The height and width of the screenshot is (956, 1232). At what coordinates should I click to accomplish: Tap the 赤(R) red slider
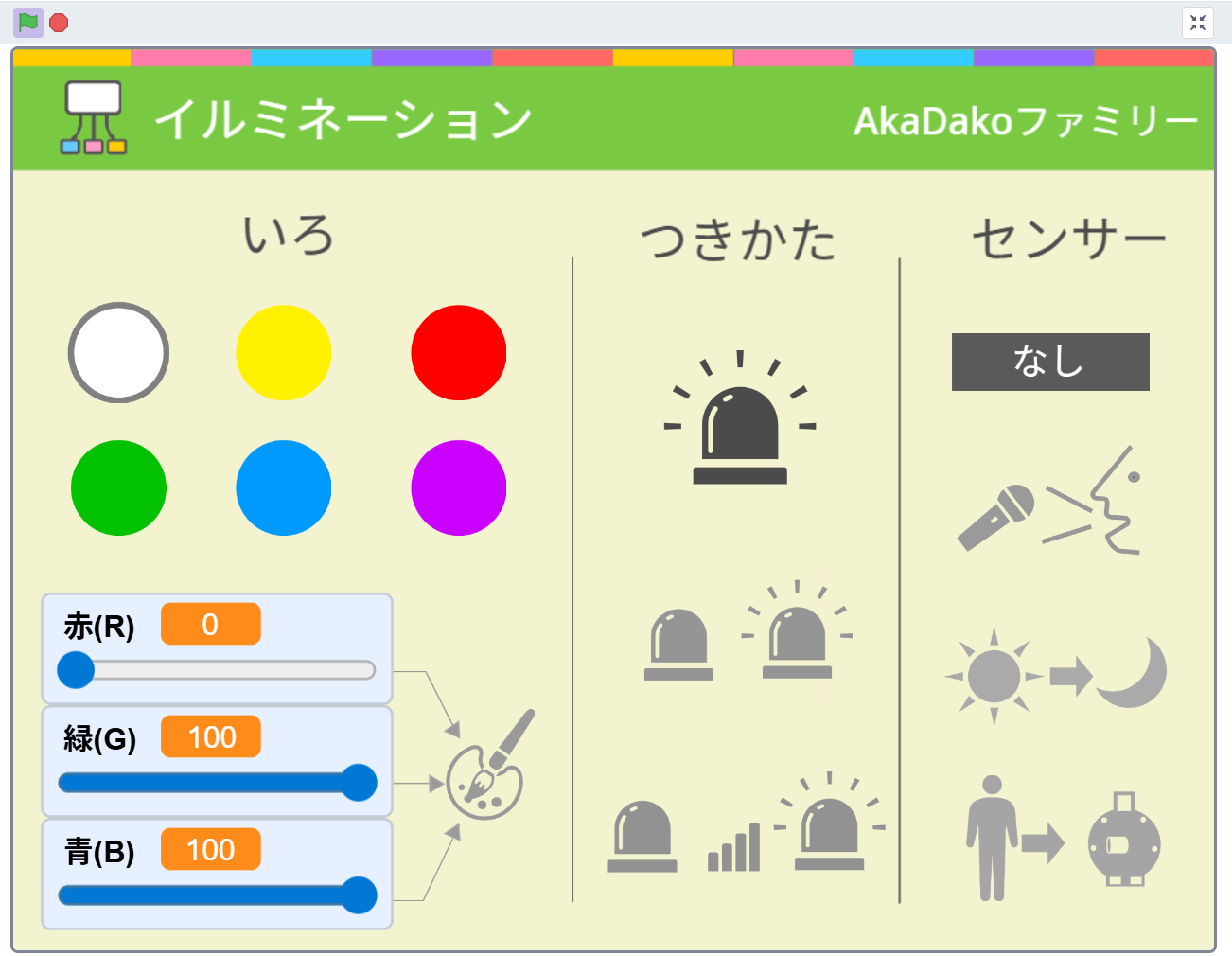[216, 670]
